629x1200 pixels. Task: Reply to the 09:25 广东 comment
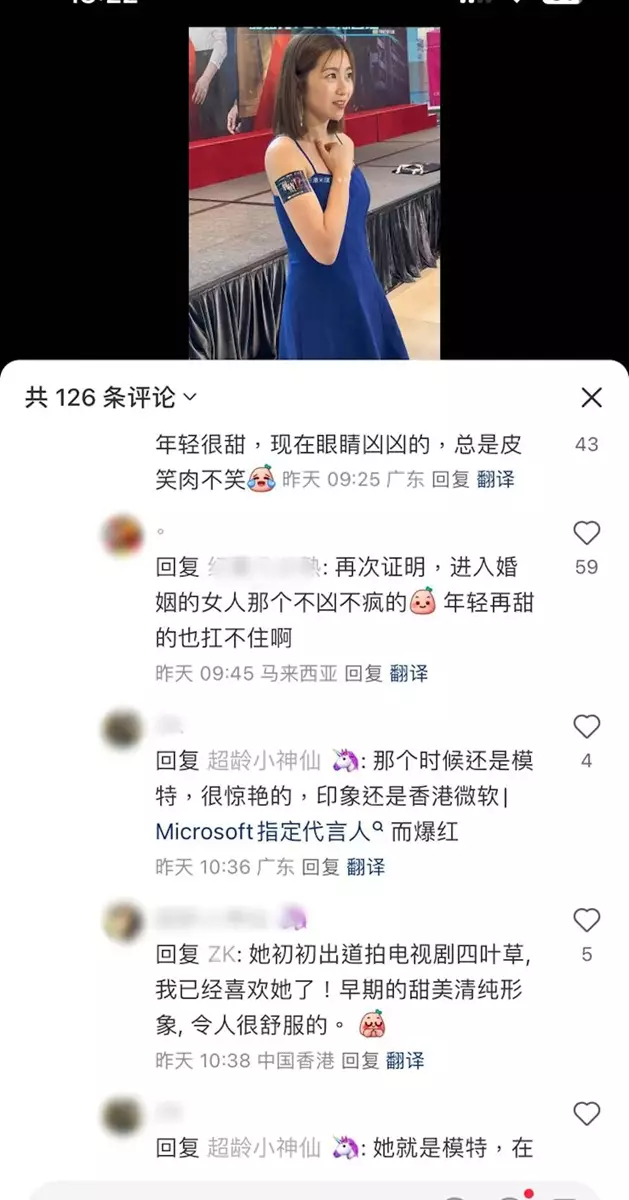pyautogui.click(x=450, y=479)
